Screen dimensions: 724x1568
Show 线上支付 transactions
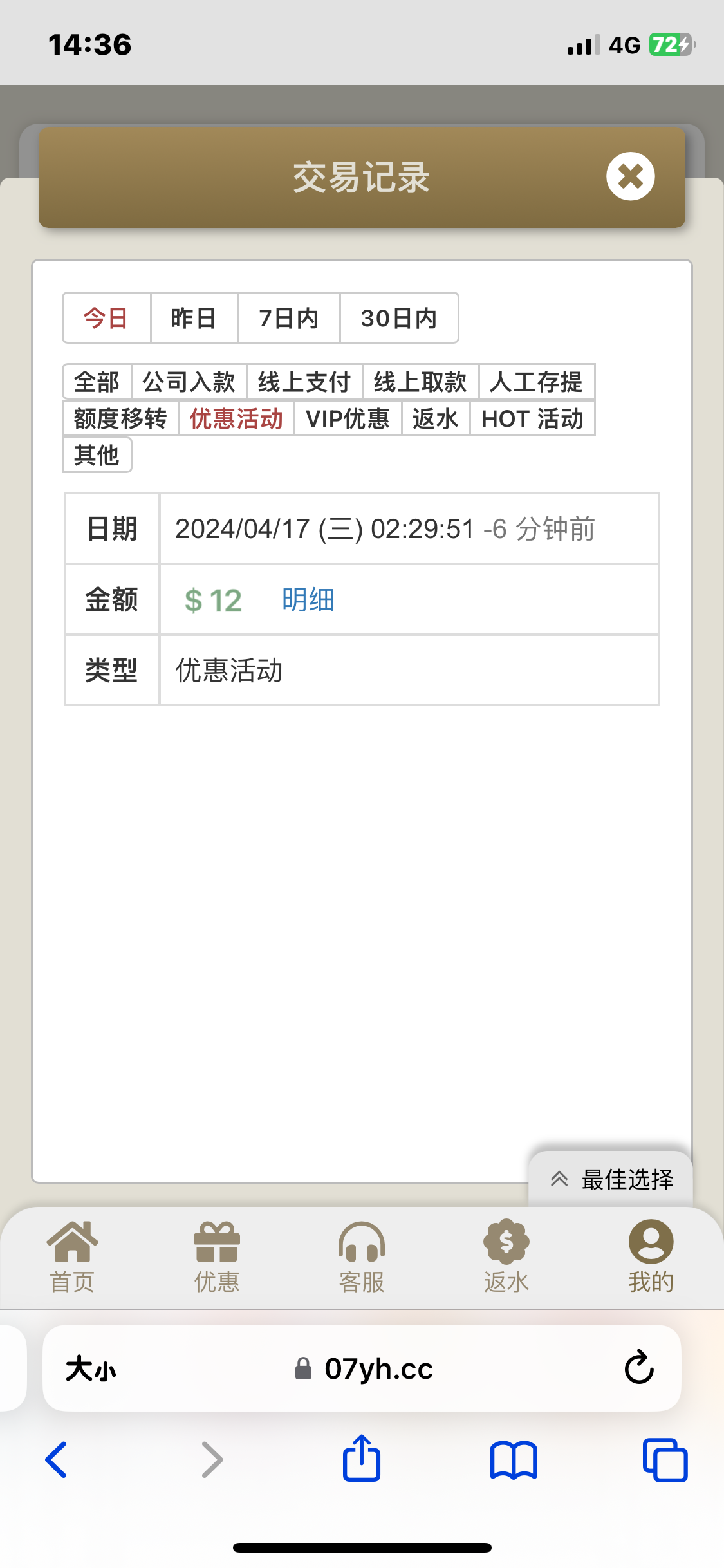304,382
